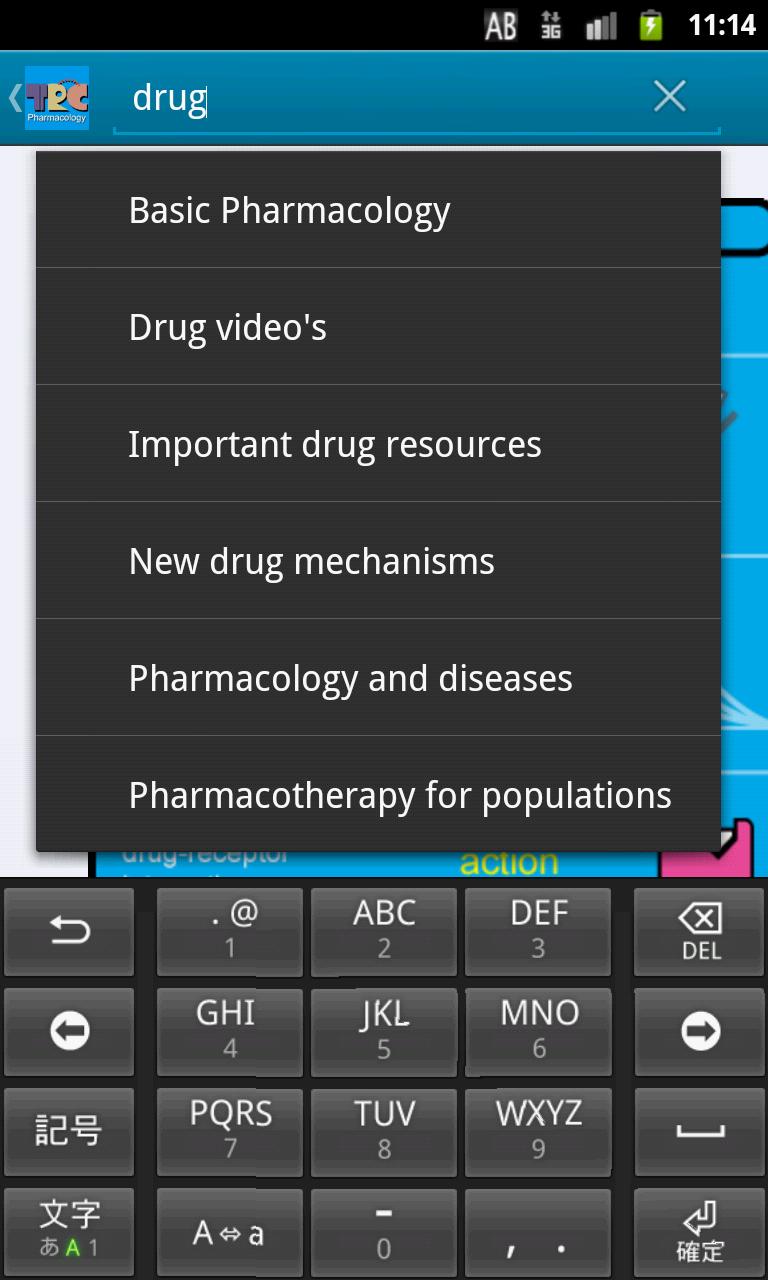This screenshot has height=1280, width=768.
Task: Open New drug mechanisms suggestion
Action: 378,561
